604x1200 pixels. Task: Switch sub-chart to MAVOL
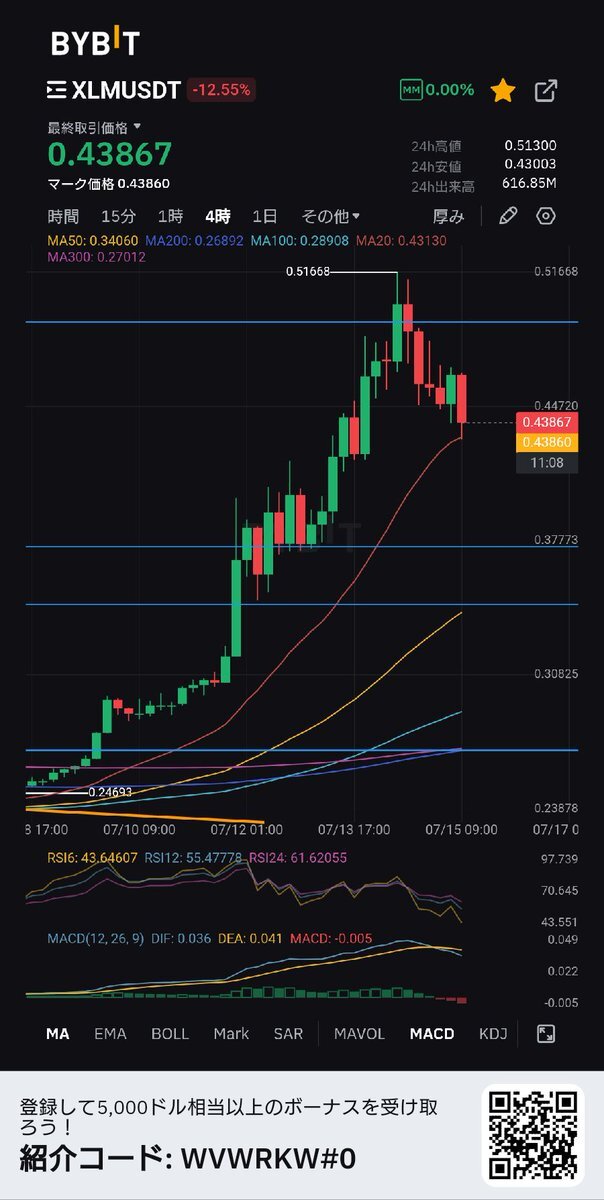point(359,1034)
